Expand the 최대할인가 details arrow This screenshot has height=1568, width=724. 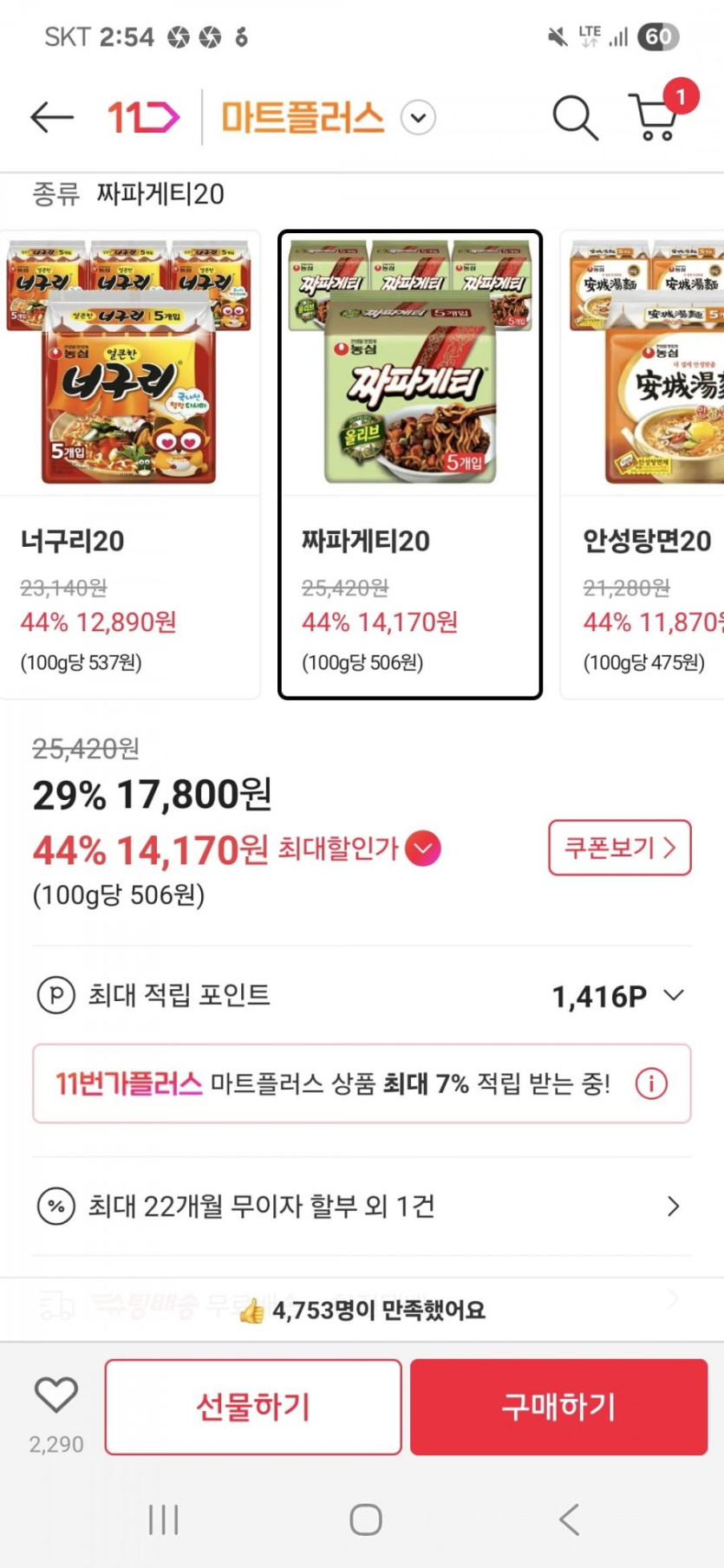[423, 849]
